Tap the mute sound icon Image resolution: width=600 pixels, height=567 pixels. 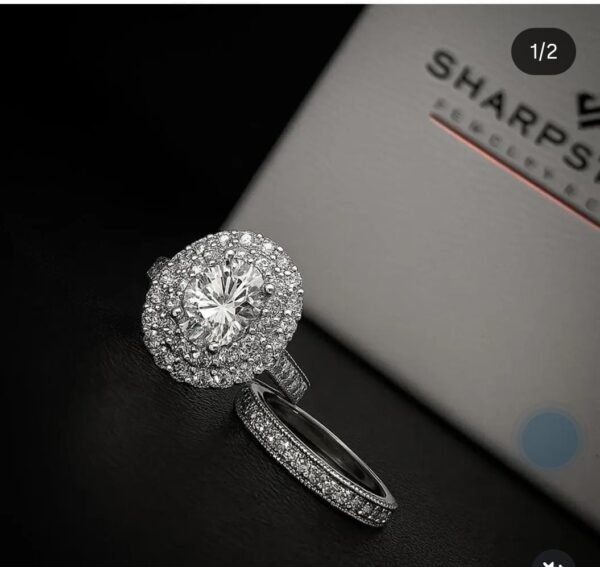553,560
